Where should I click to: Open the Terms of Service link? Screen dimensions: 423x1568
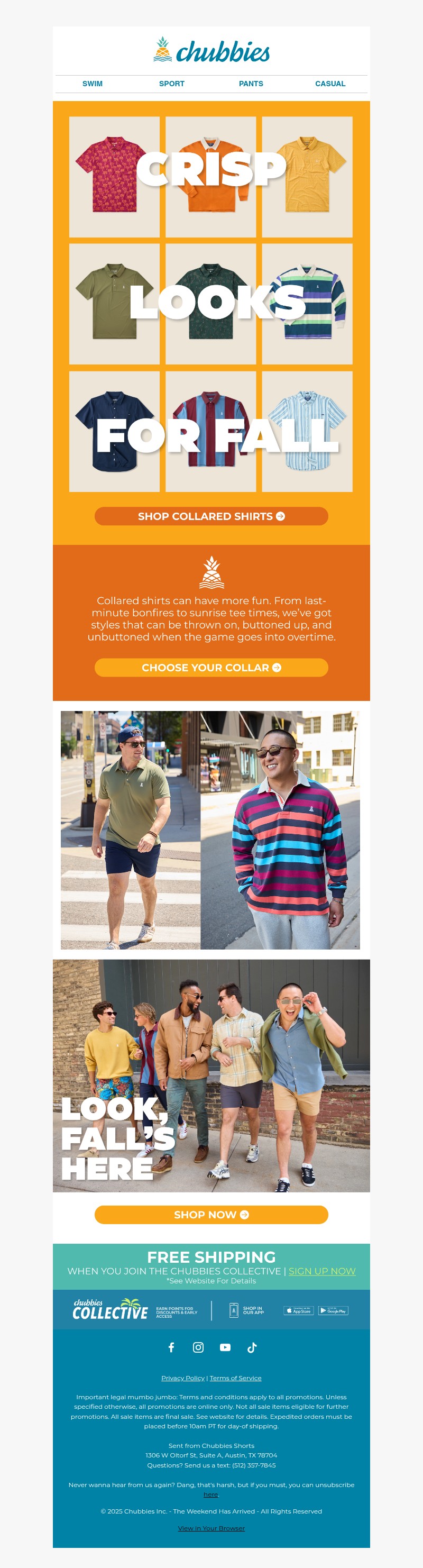235,1378
